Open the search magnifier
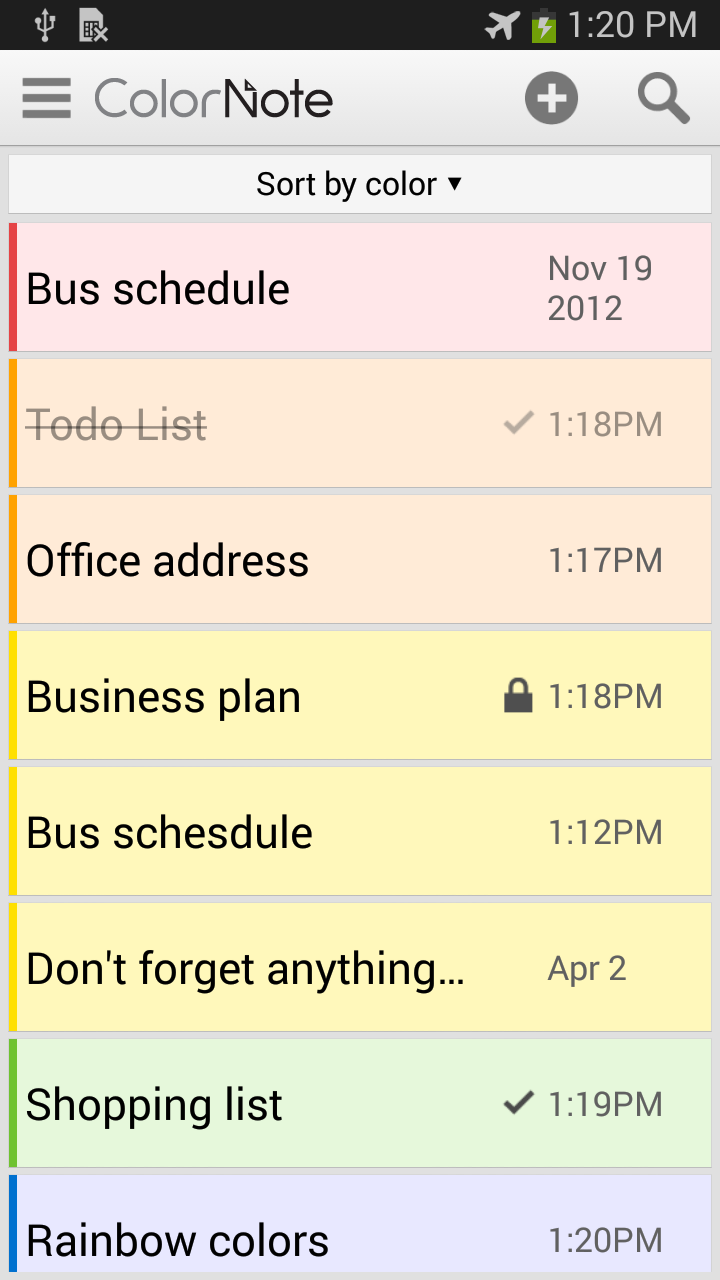 pos(664,99)
